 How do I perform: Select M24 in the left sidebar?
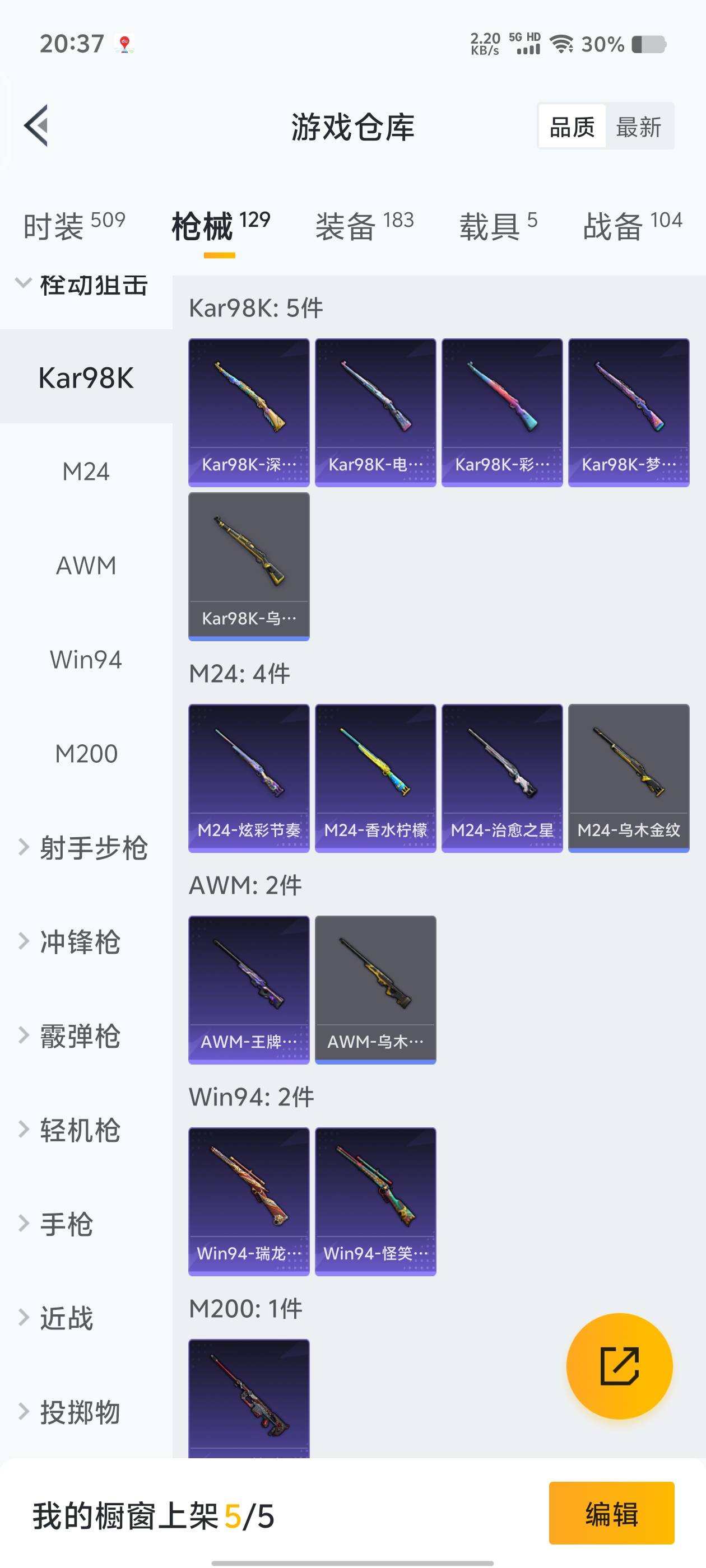click(86, 470)
